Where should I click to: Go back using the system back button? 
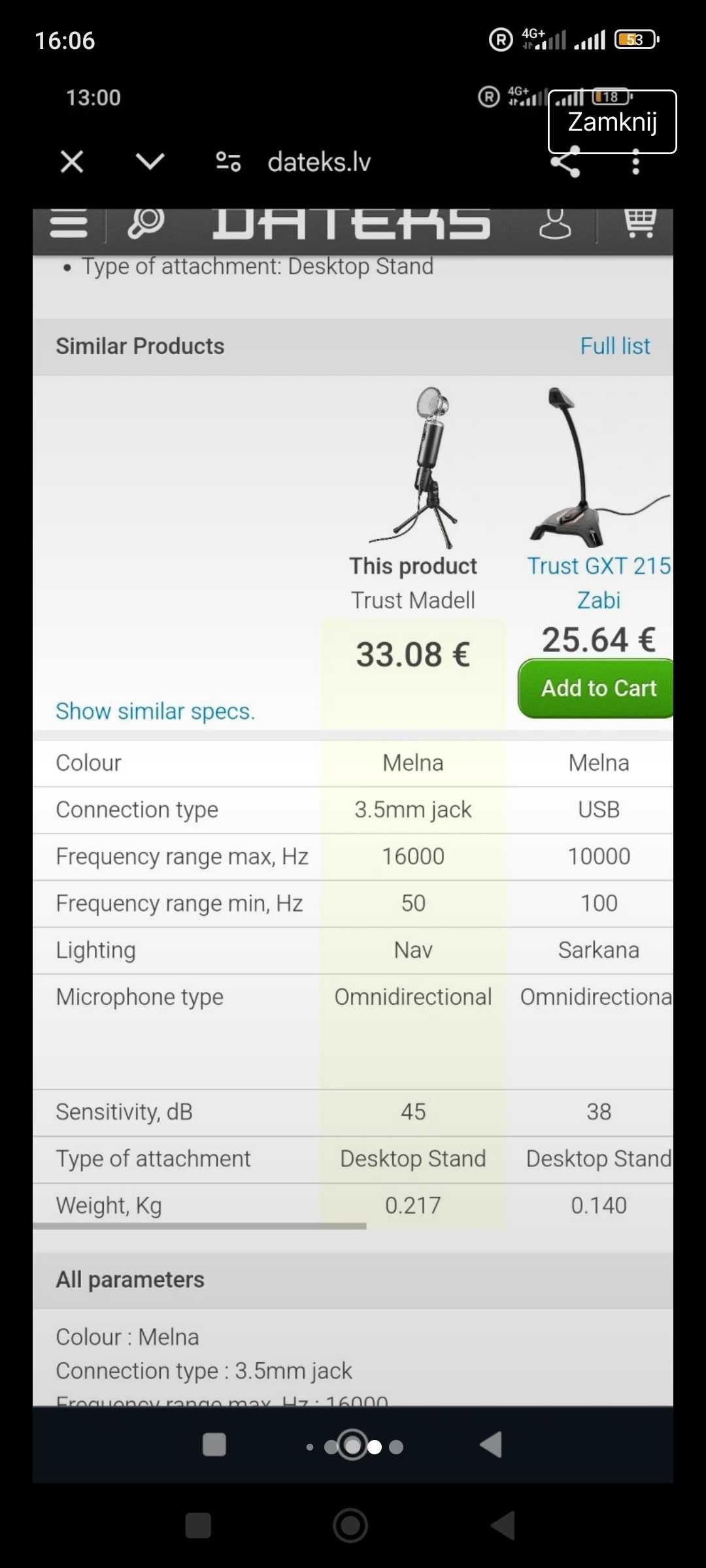tap(503, 1526)
